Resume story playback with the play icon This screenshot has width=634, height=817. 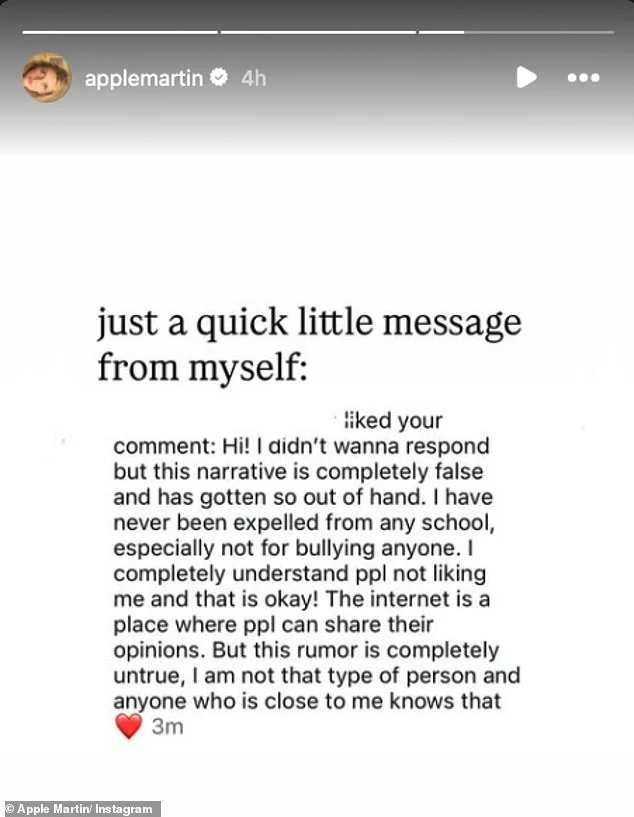click(x=526, y=77)
